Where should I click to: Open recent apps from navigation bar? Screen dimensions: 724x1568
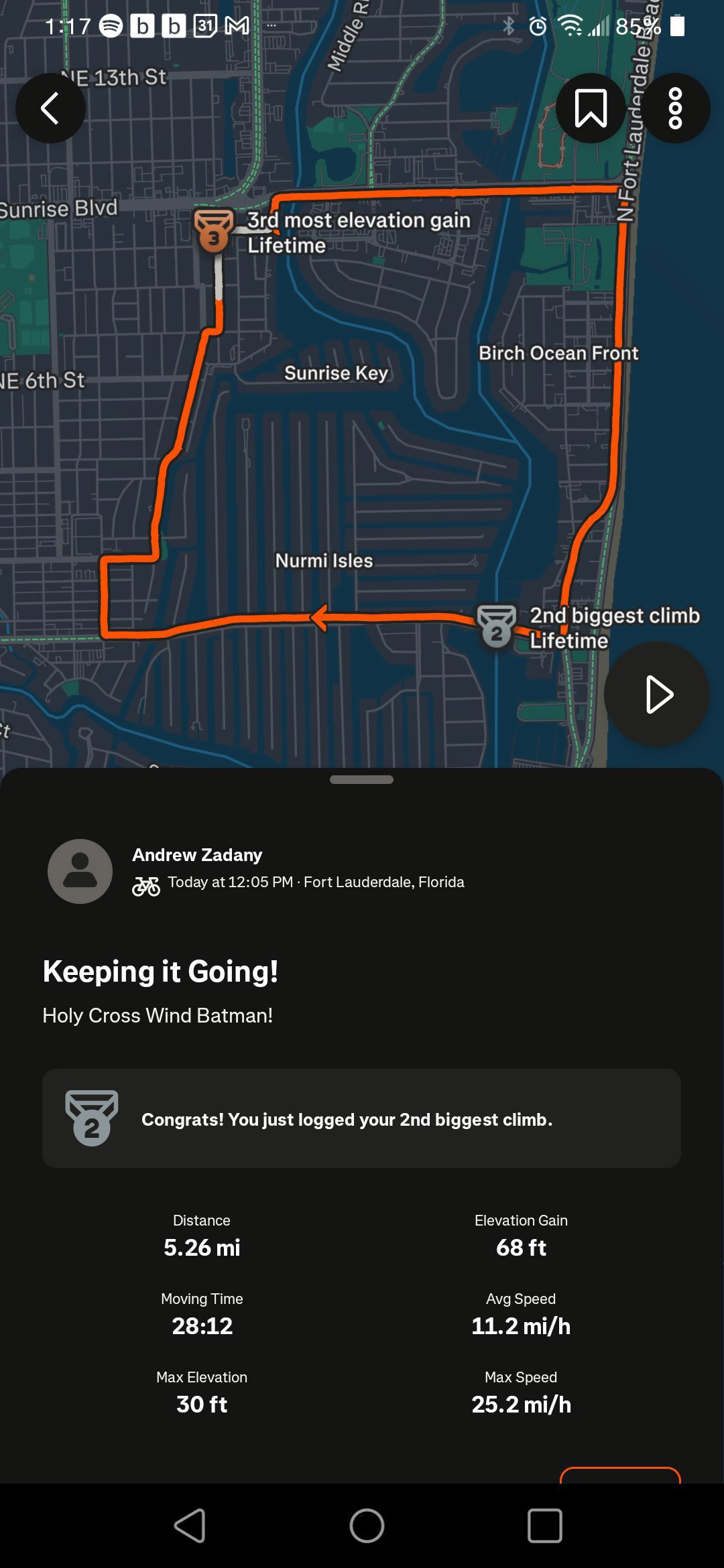pos(544,1526)
